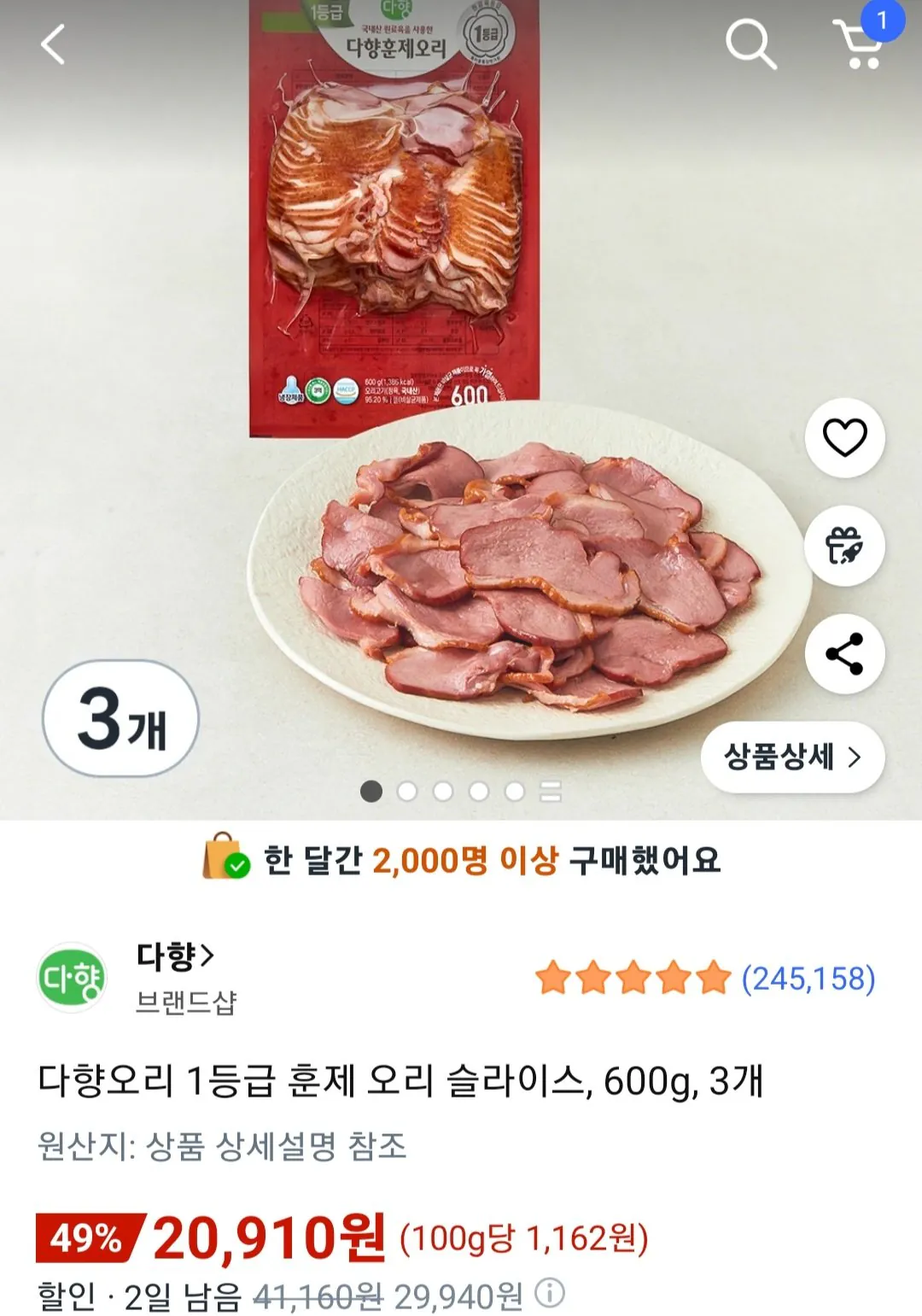Select the third carousel dot indicator
The width and height of the screenshot is (922, 1316).
(441, 793)
